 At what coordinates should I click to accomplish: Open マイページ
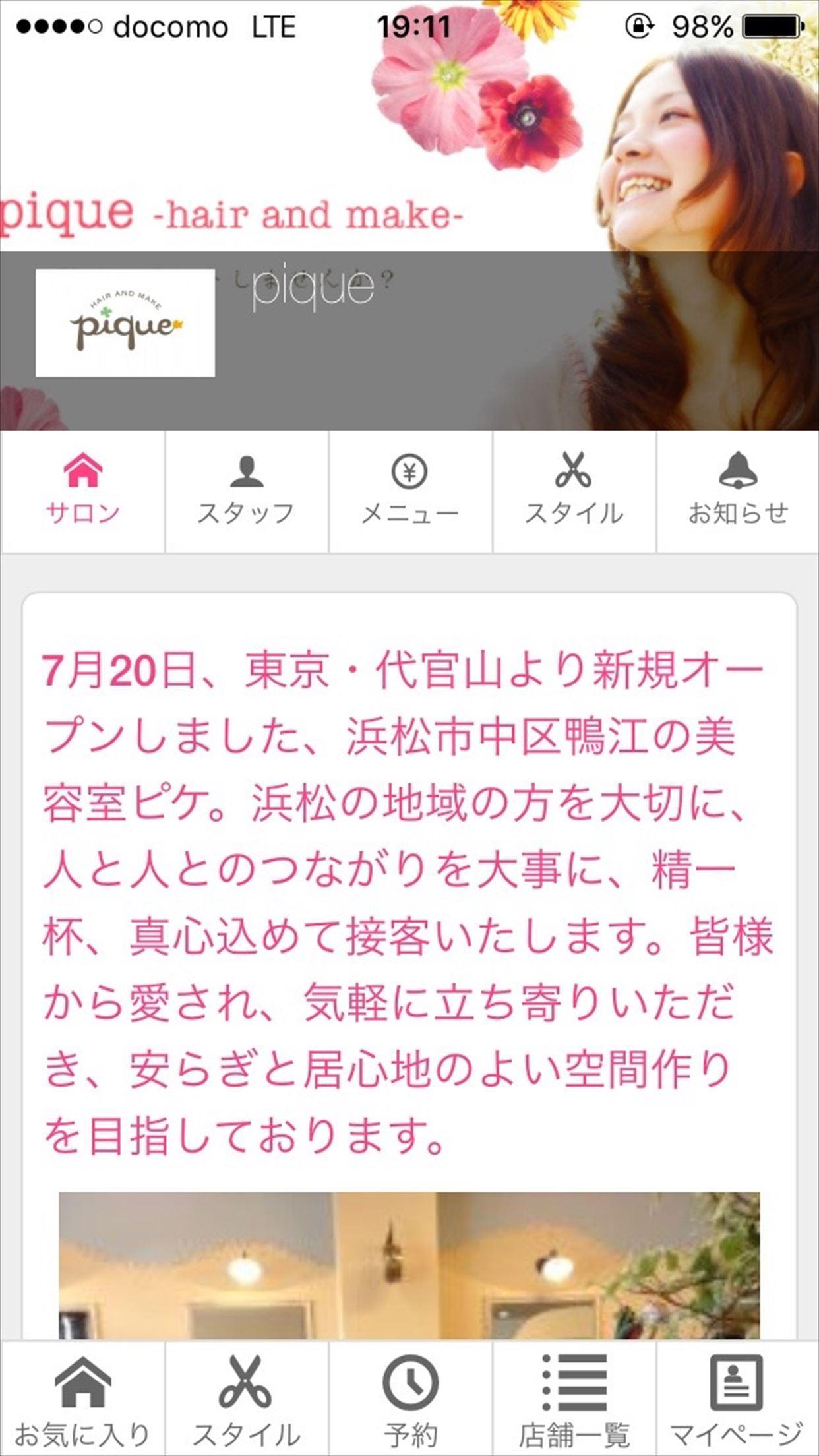click(x=737, y=1398)
